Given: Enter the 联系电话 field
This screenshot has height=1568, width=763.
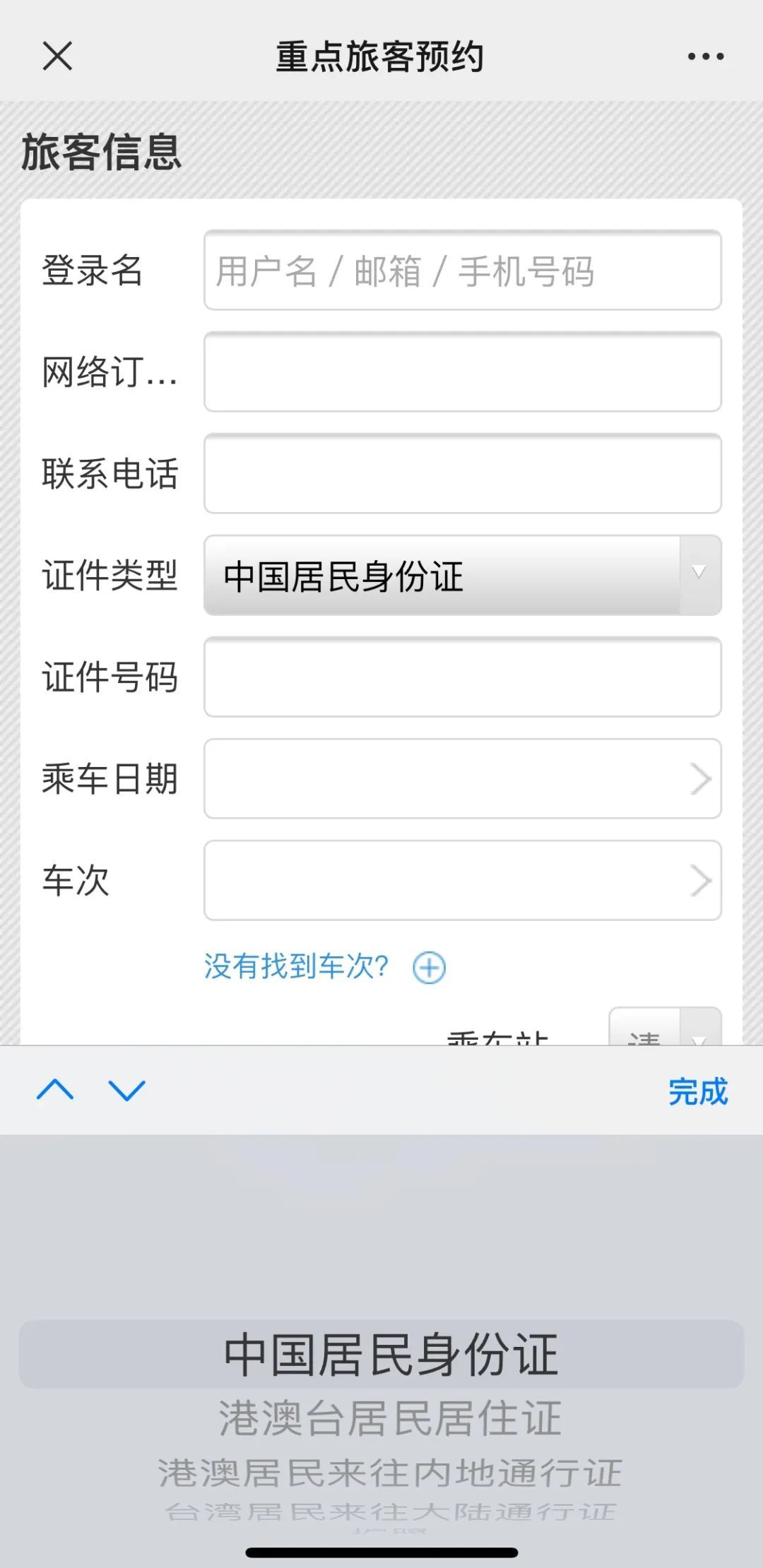Looking at the screenshot, I should [x=462, y=474].
